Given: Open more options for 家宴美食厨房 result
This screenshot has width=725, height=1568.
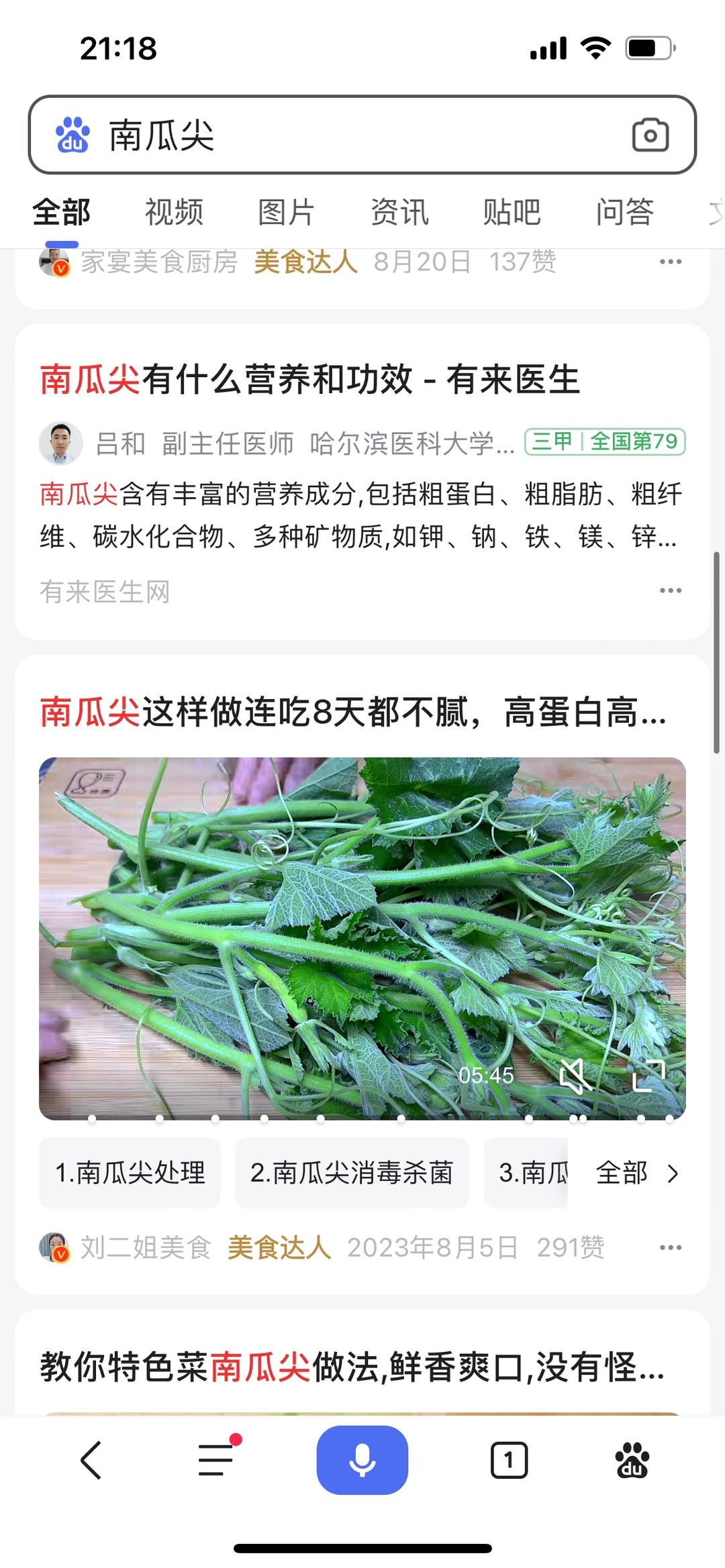Looking at the screenshot, I should point(670,262).
